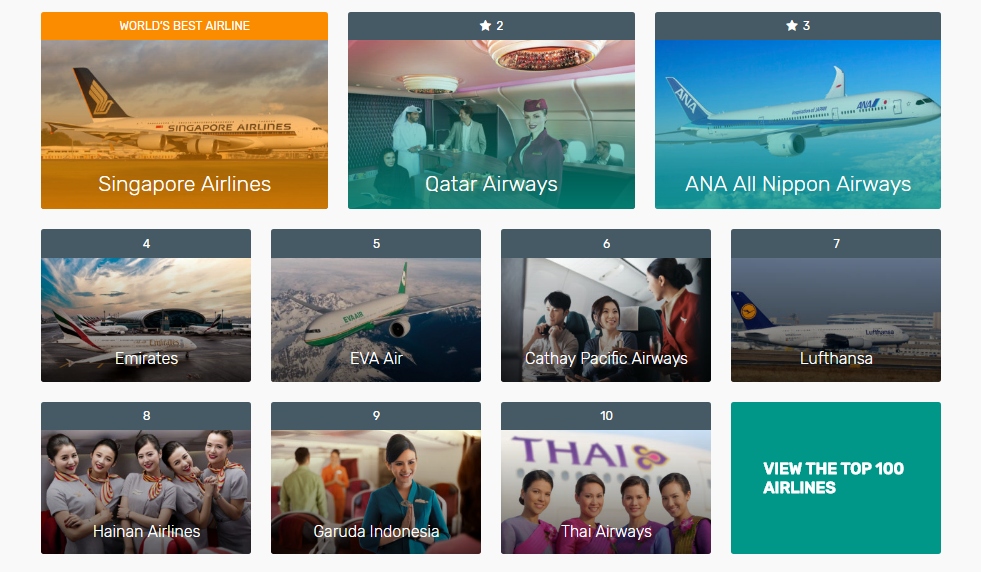View the Garuda Indonesia tile
The image size is (981, 572).
tap(376, 488)
